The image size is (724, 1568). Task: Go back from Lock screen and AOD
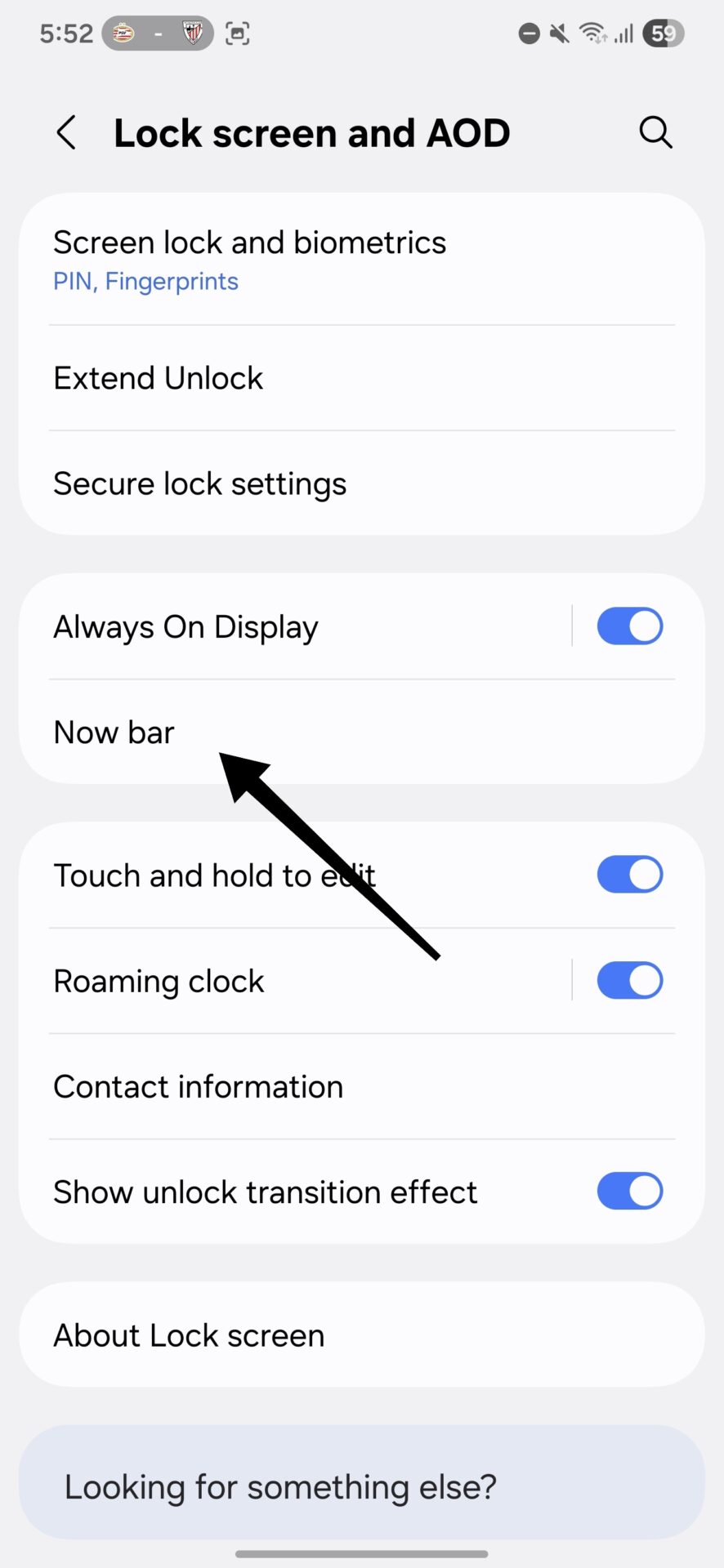tap(66, 132)
